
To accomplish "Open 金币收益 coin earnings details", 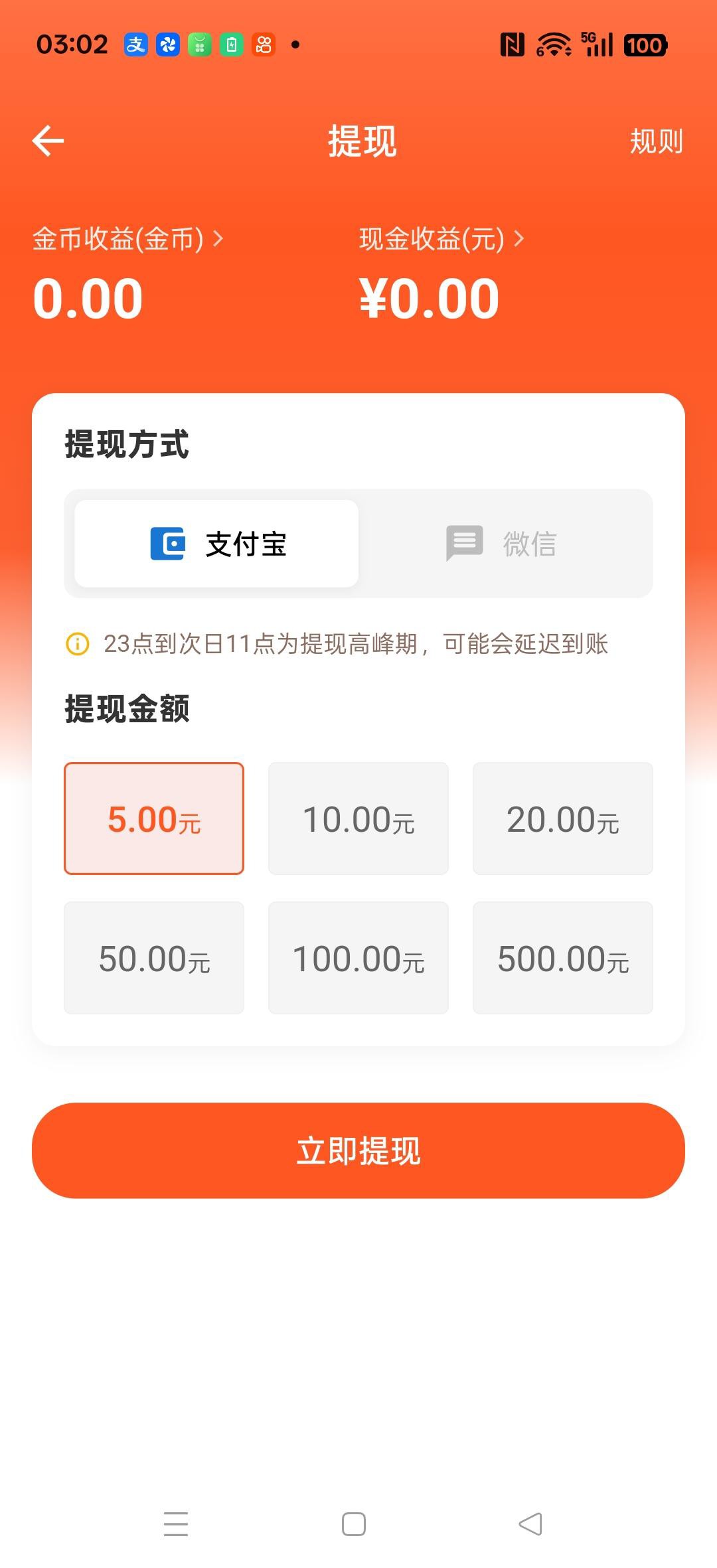I will click(127, 239).
